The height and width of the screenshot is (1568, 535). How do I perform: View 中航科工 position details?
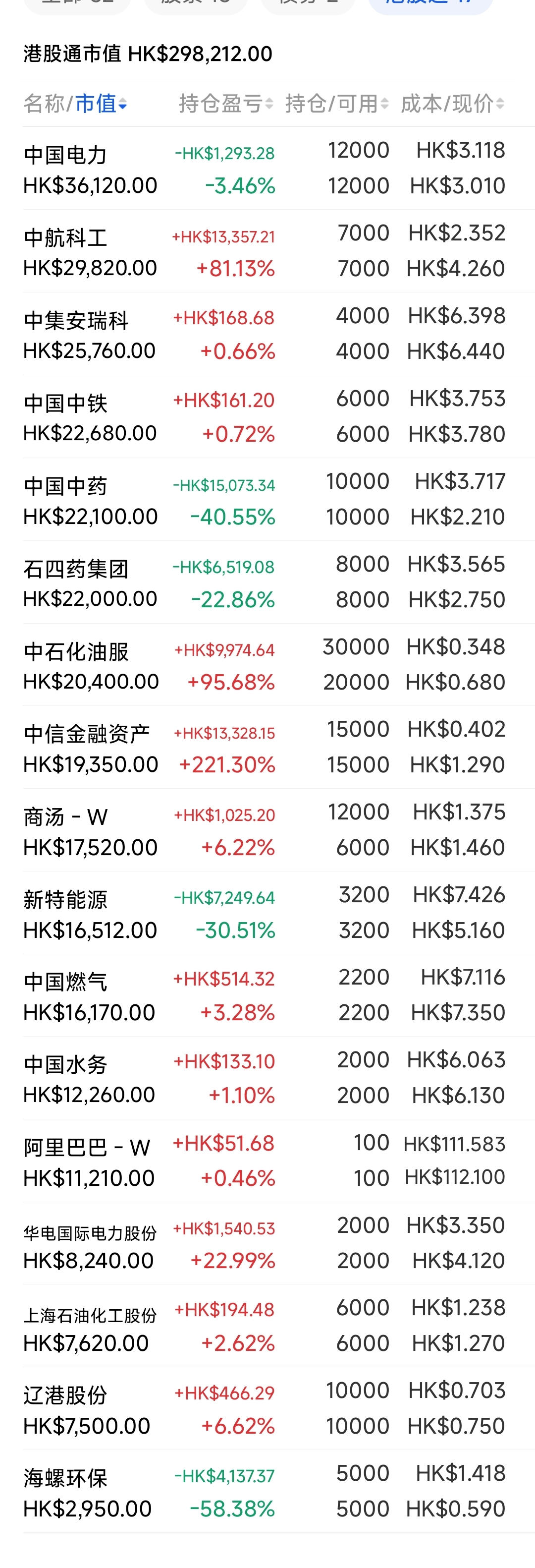coord(267,251)
